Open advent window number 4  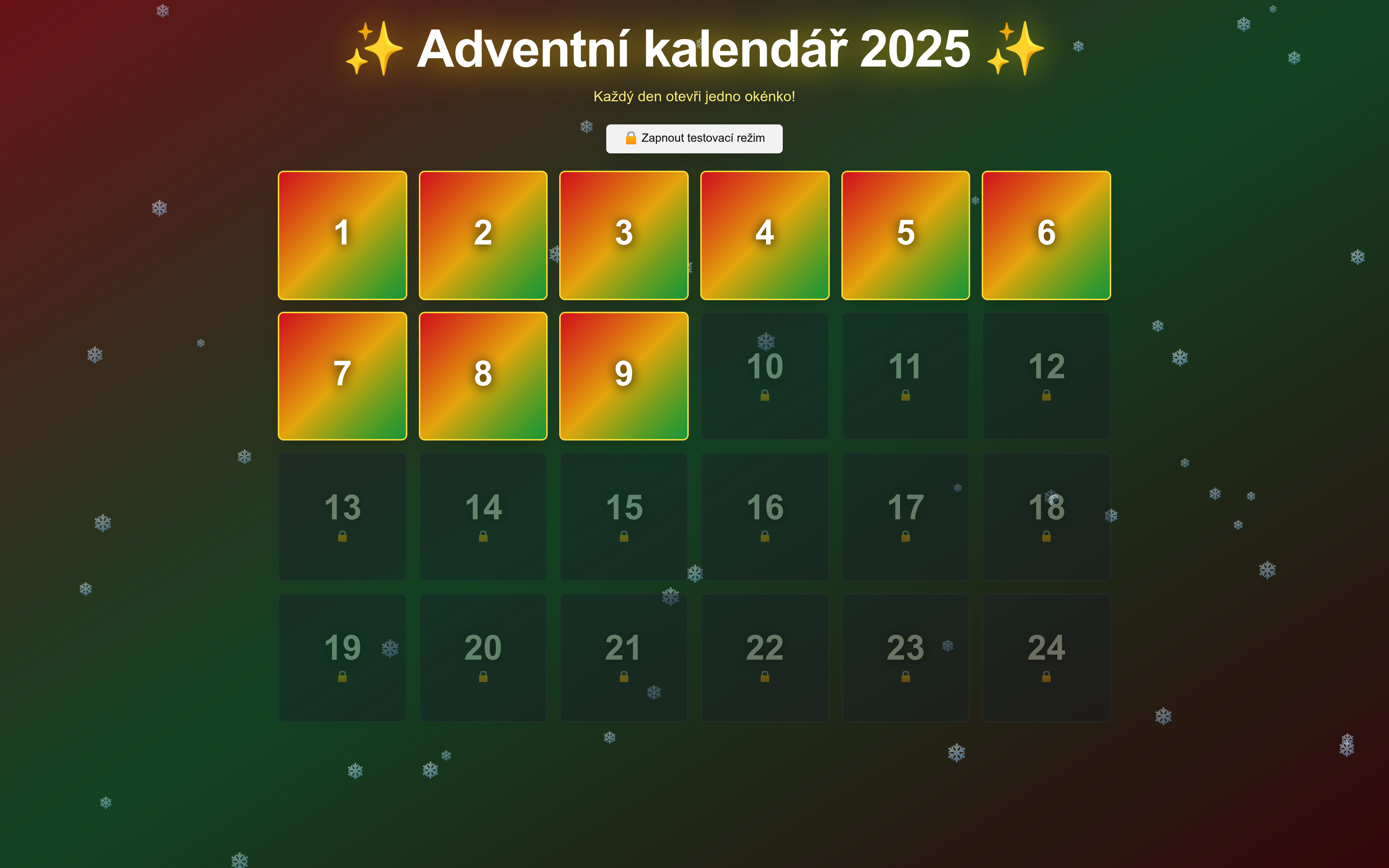click(x=765, y=235)
